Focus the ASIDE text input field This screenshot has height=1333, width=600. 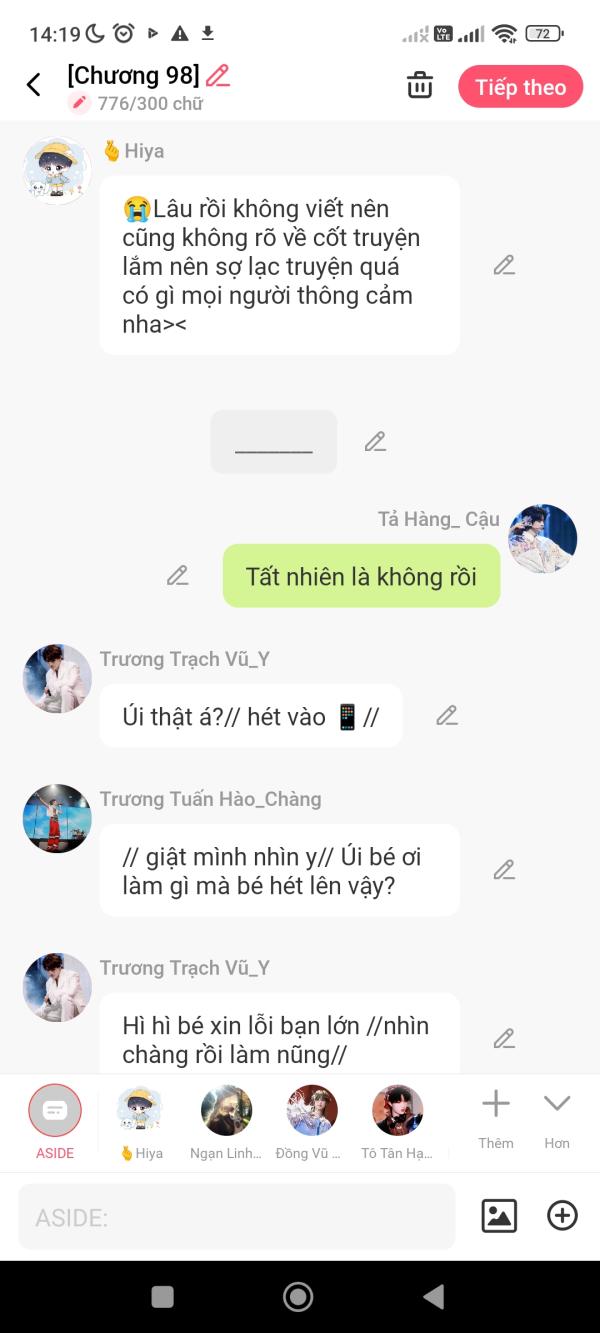[237, 1217]
